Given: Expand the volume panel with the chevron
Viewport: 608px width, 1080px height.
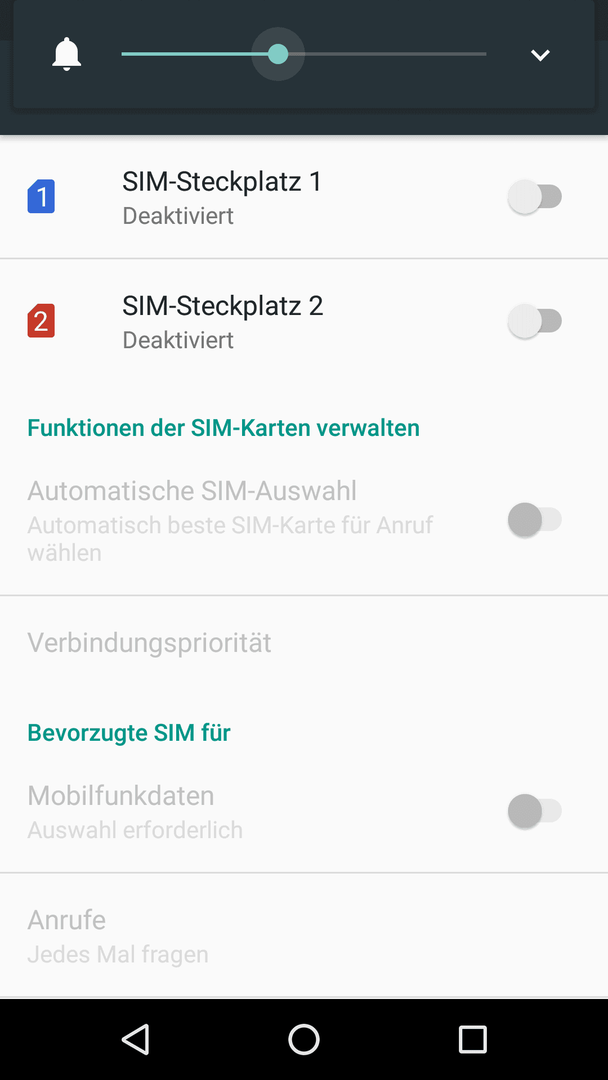Looking at the screenshot, I should pos(540,54).
